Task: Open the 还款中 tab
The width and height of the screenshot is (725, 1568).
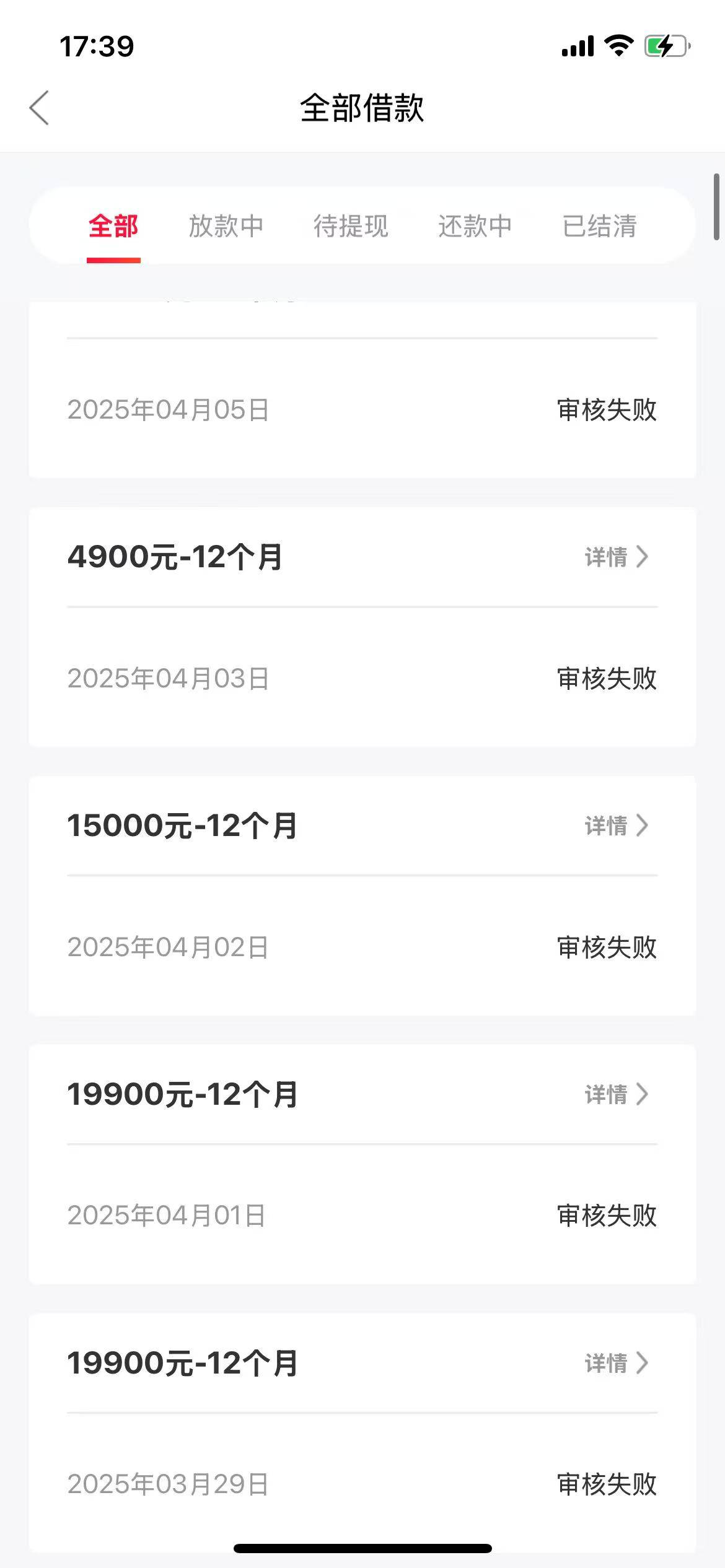Action: [475, 226]
